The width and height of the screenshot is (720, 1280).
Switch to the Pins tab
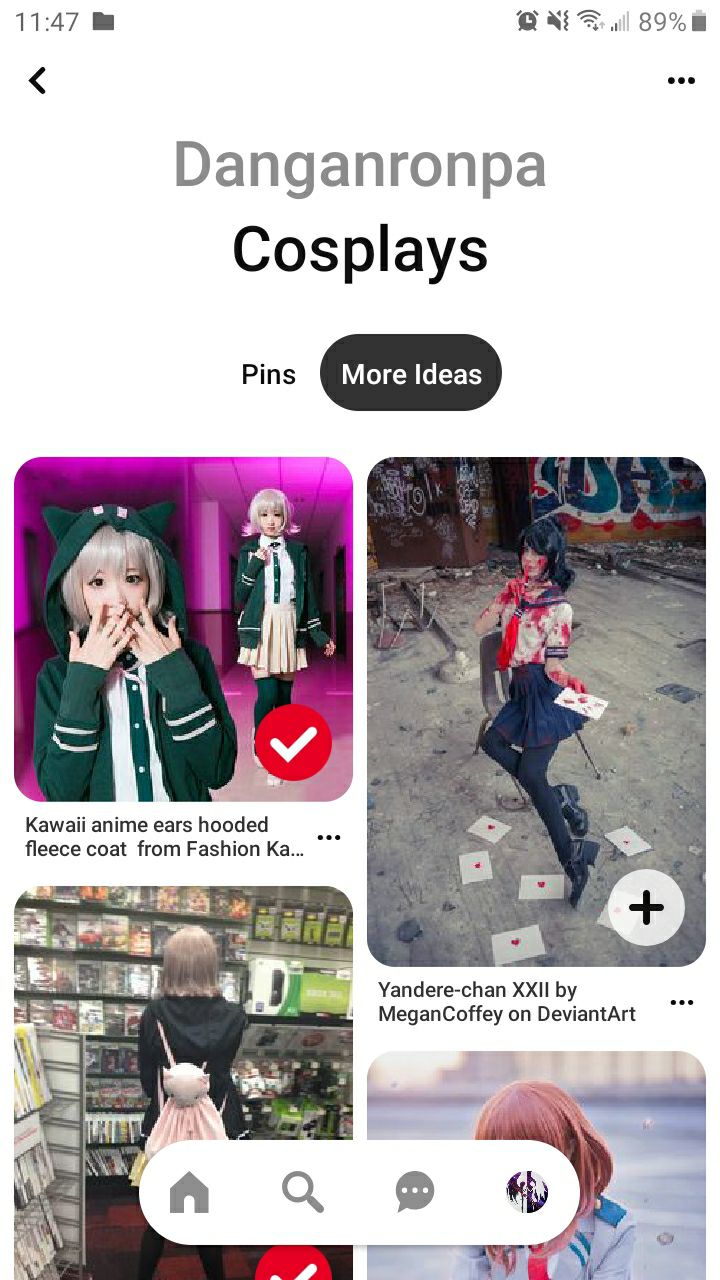click(x=268, y=374)
